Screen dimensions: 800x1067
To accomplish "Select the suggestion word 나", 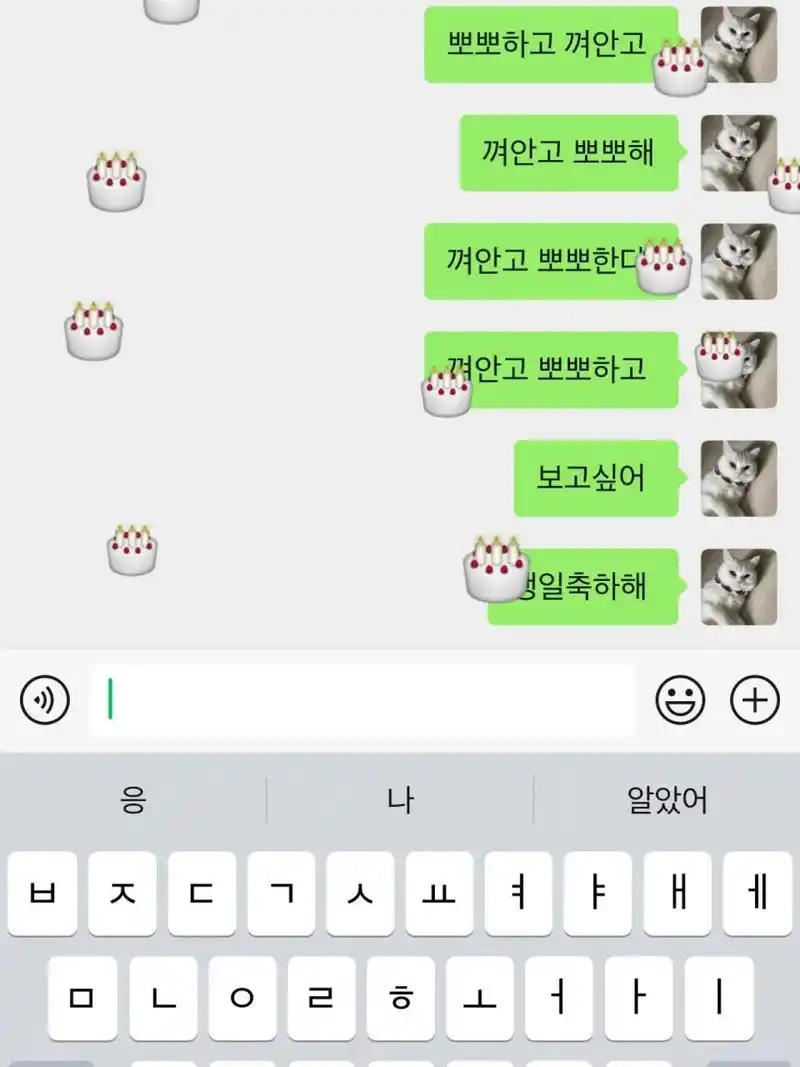I will click(400, 798).
